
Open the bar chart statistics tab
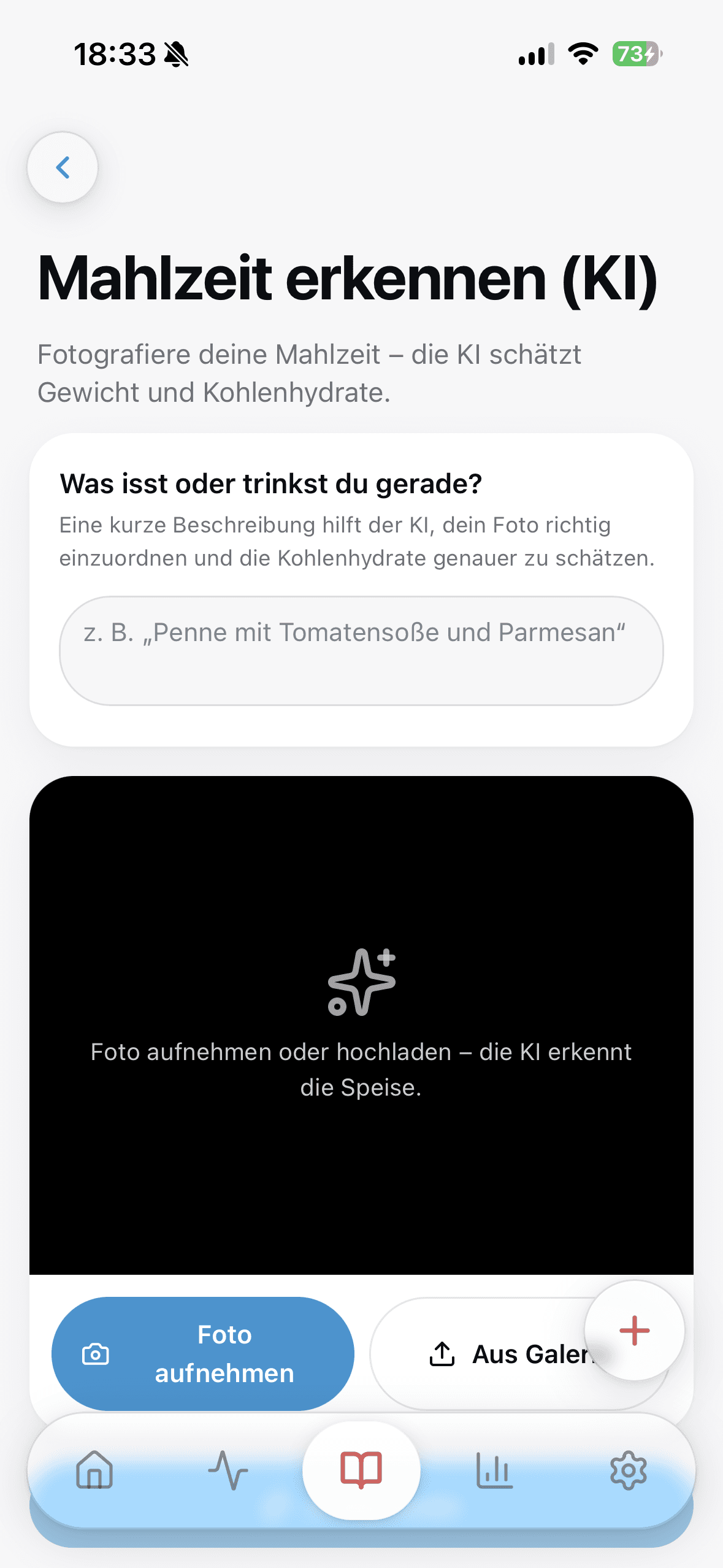494,1470
